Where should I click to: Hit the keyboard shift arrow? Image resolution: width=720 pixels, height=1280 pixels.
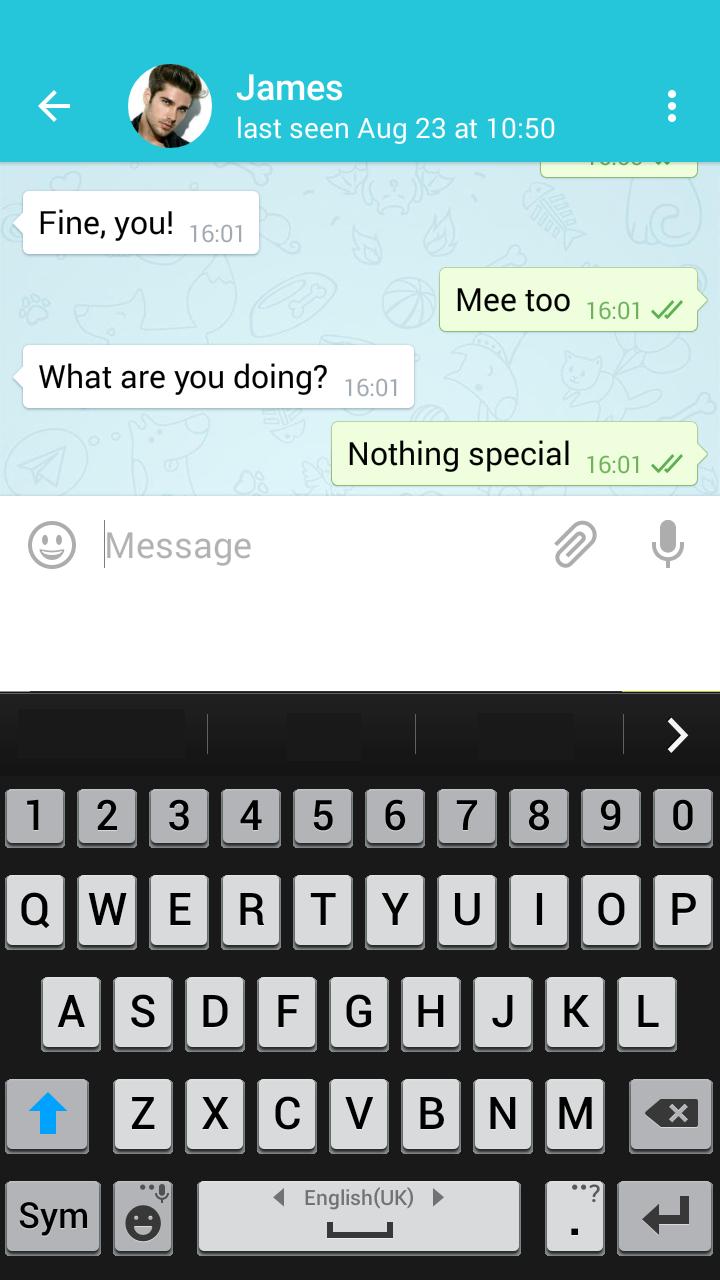(x=47, y=1113)
